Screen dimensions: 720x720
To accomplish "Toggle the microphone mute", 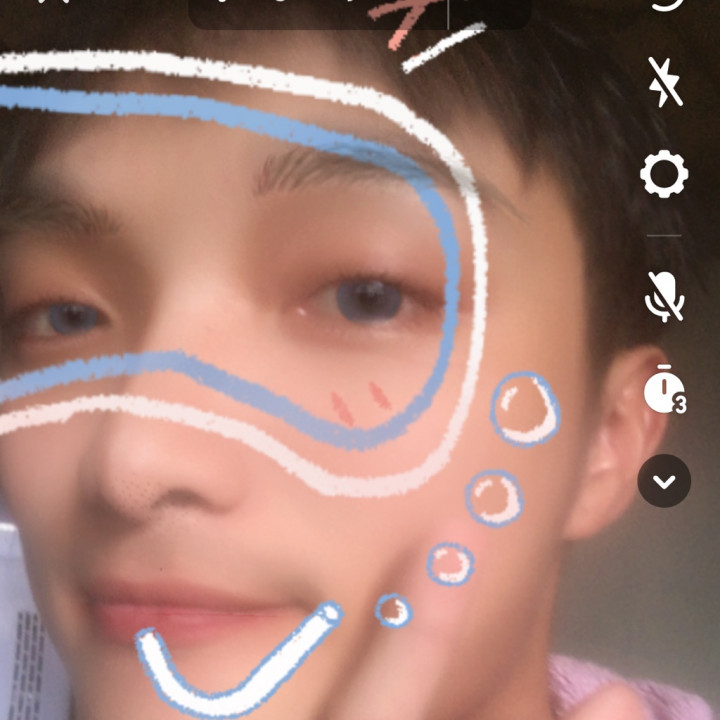I will click(x=664, y=294).
